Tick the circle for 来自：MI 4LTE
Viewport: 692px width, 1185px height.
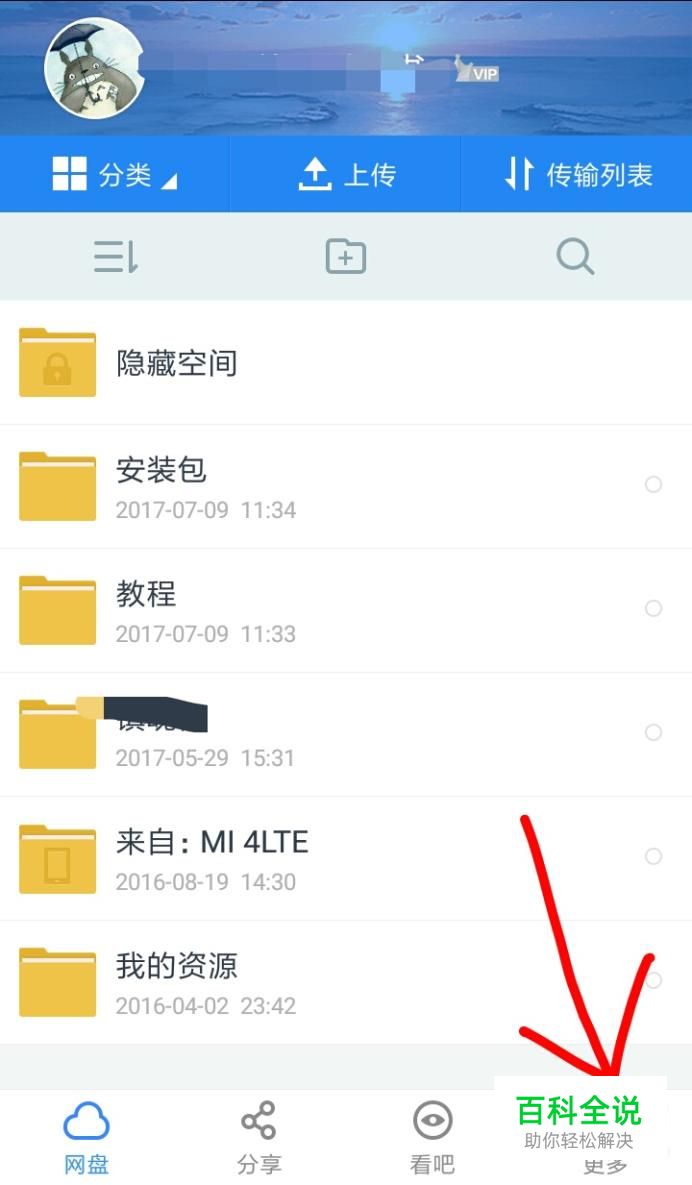[653, 857]
